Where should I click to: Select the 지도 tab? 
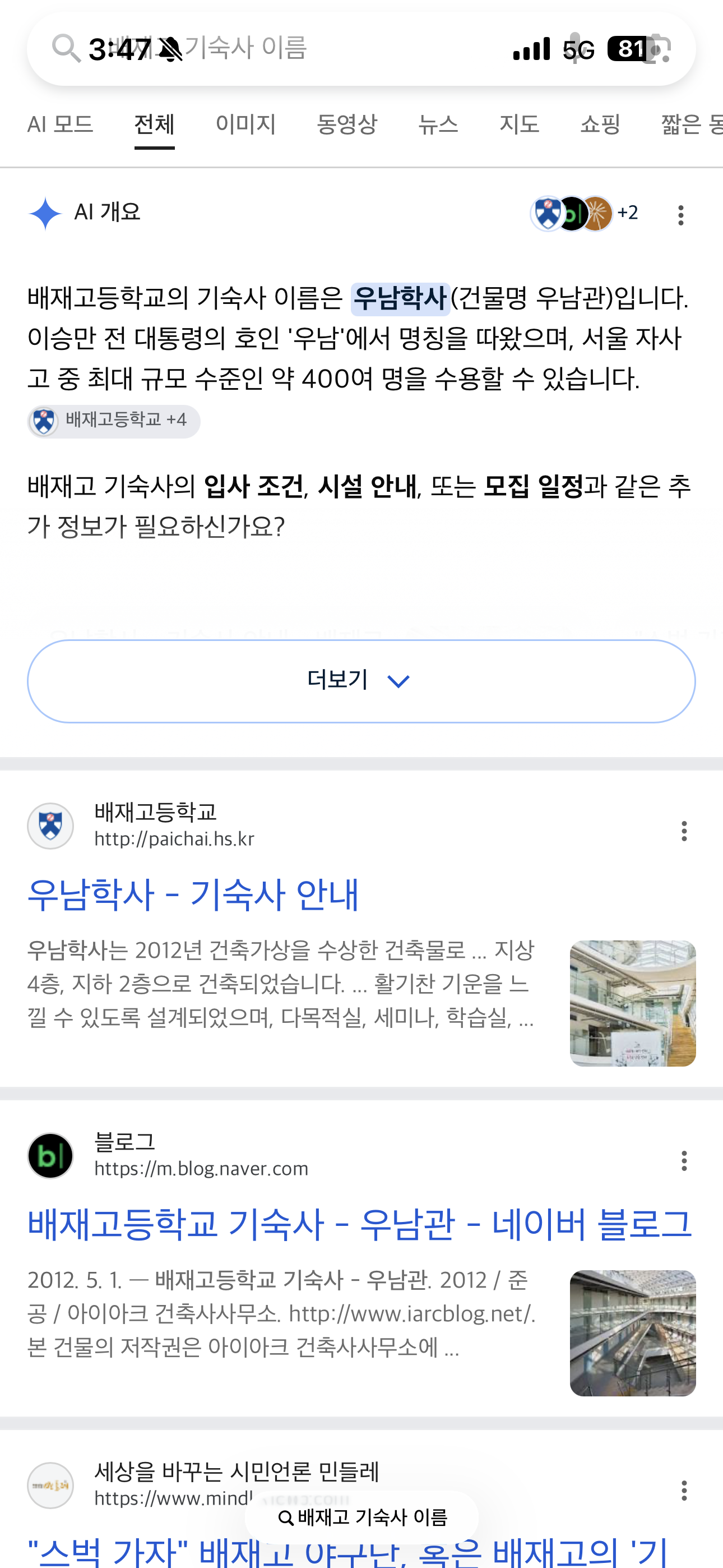click(519, 125)
